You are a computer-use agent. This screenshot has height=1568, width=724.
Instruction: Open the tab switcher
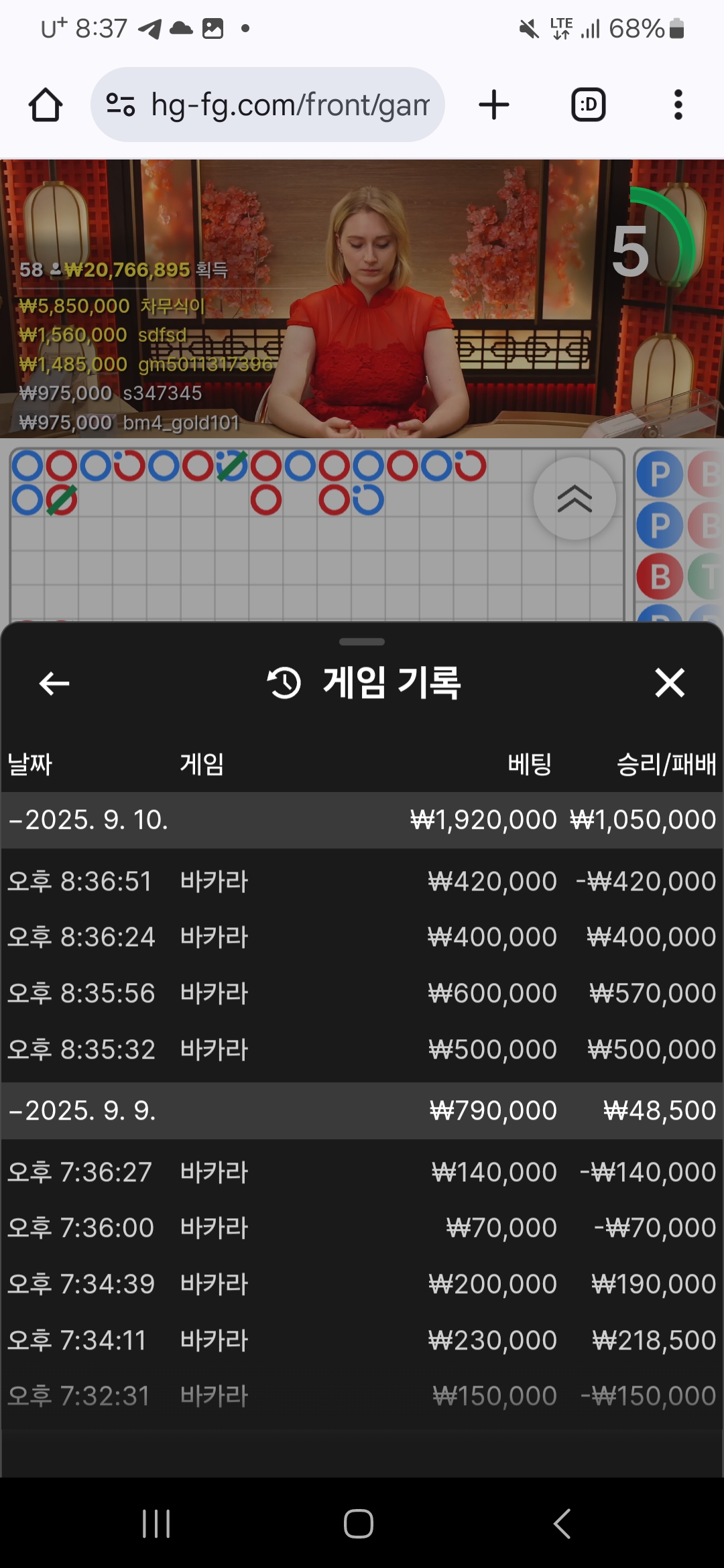pyautogui.click(x=588, y=105)
